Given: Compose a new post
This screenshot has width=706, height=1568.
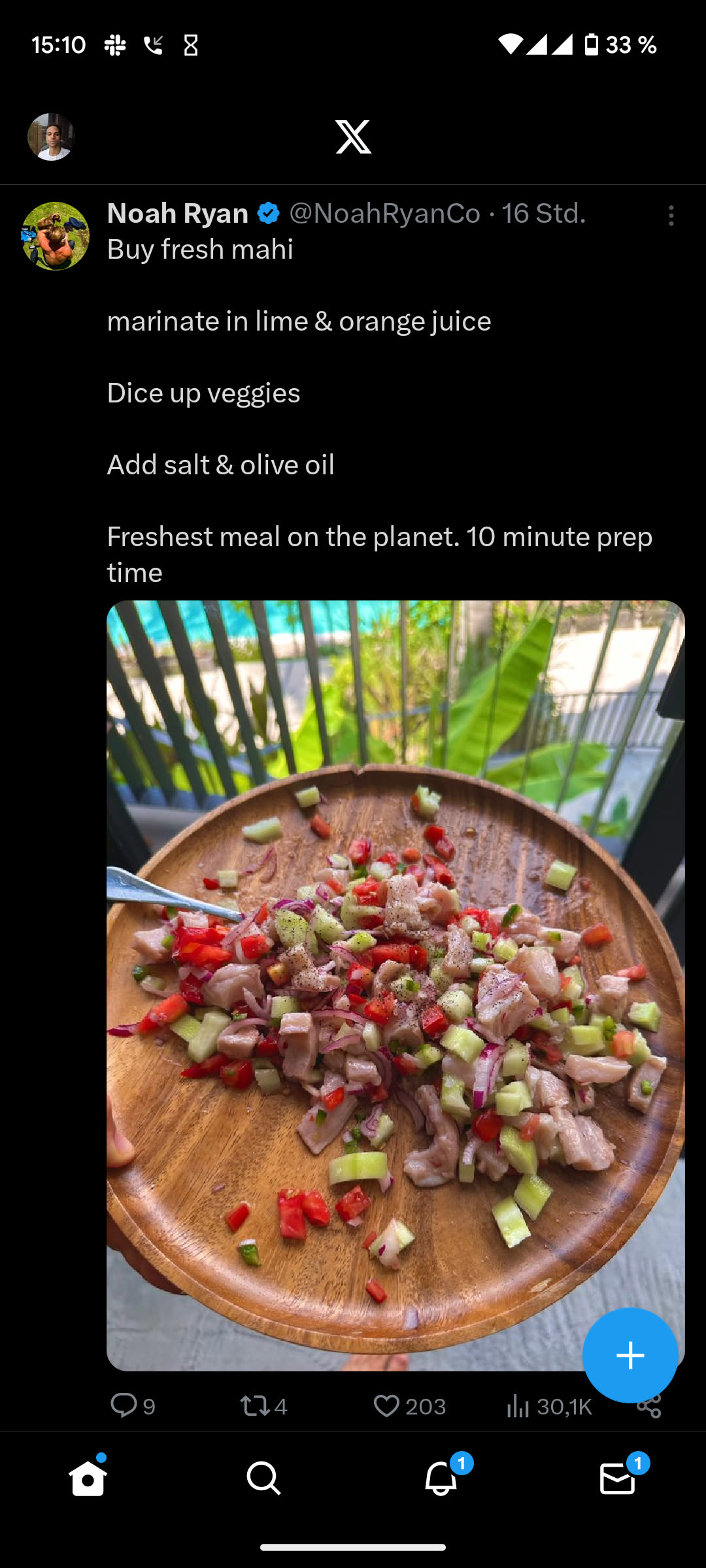Looking at the screenshot, I should pos(630,1356).
